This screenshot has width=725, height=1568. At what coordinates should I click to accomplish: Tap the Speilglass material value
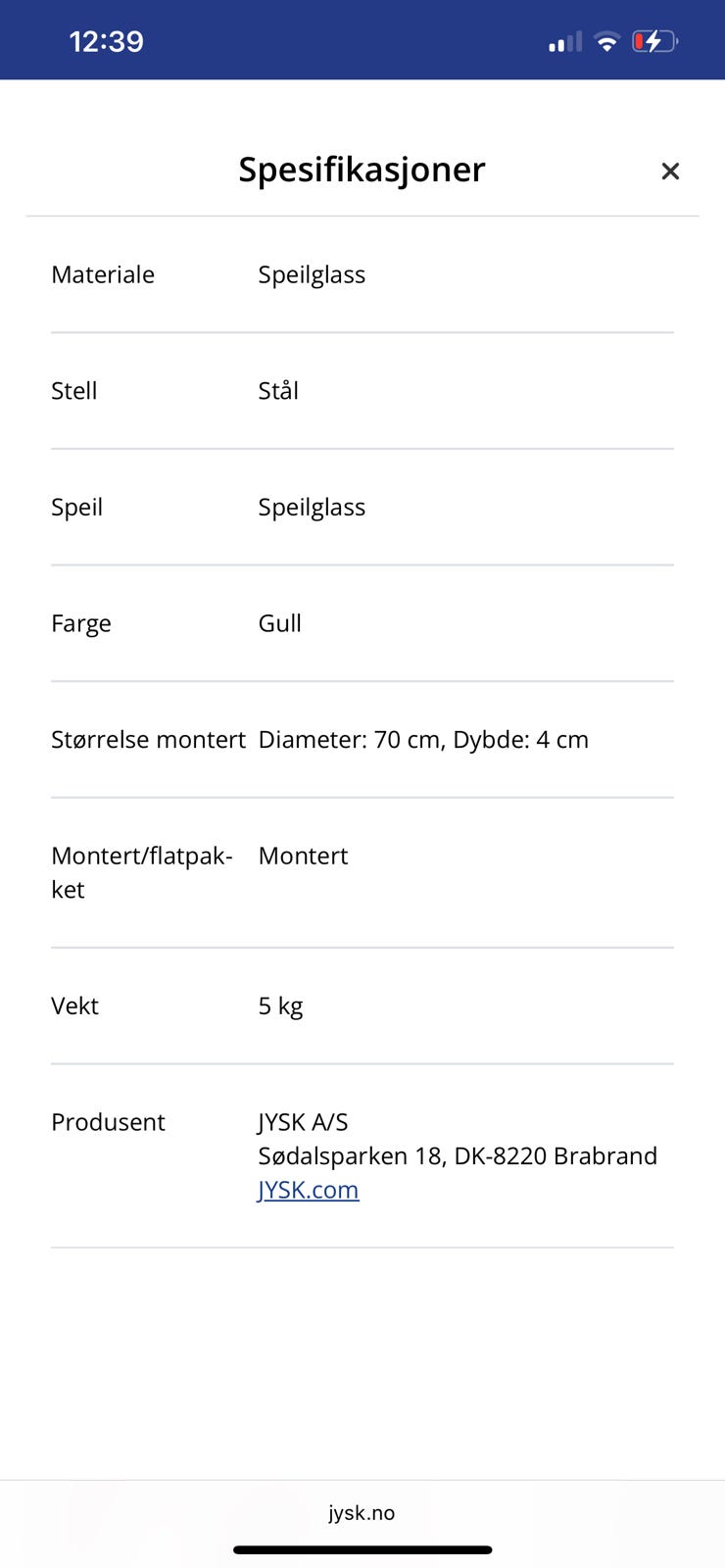point(312,274)
